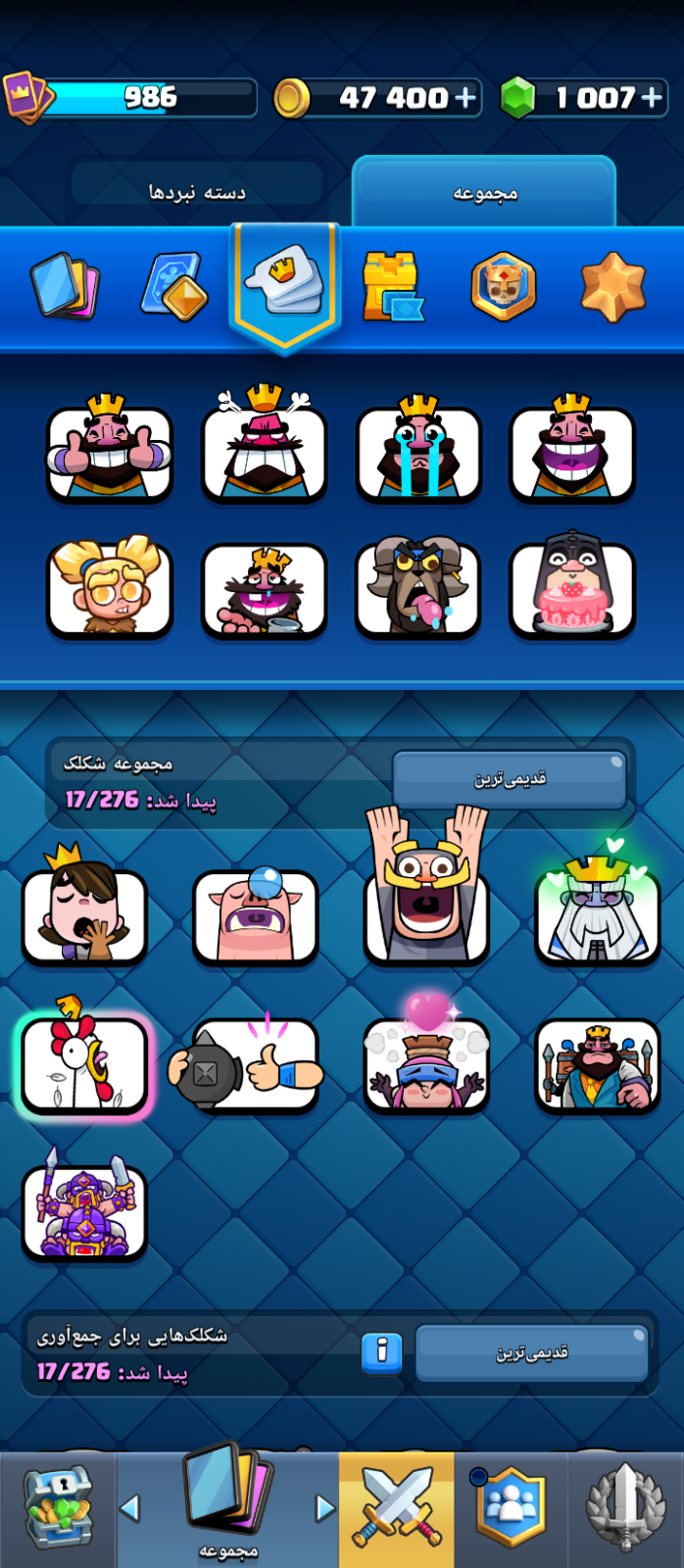This screenshot has width=684, height=1568.
Task: Pick the angry king emote
Action: (x=264, y=446)
